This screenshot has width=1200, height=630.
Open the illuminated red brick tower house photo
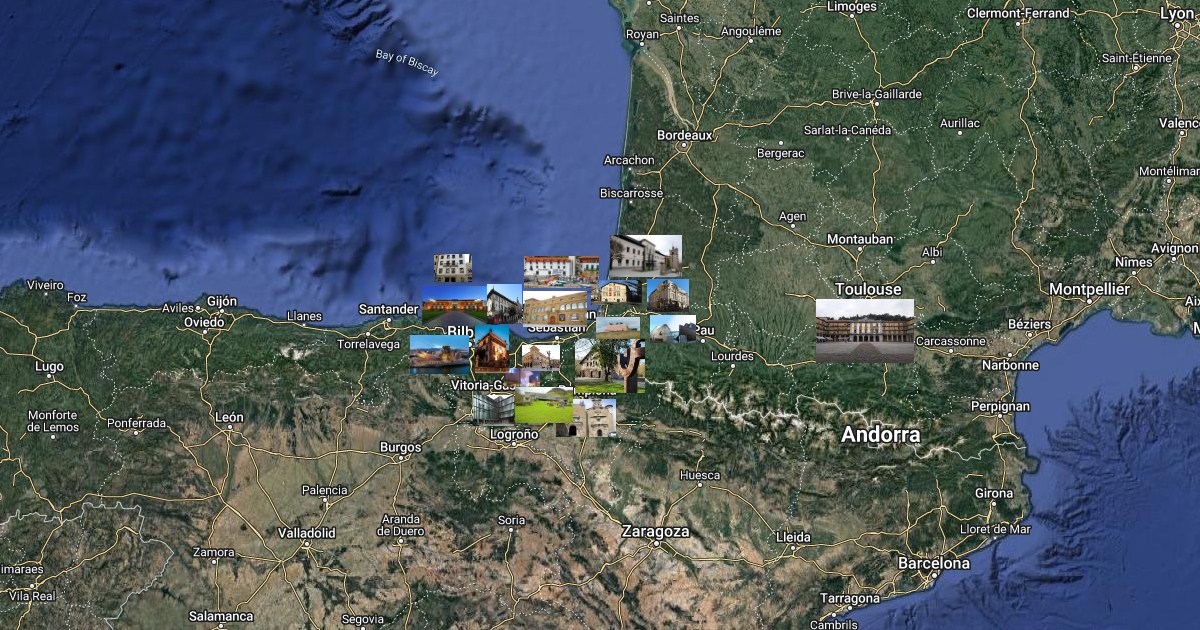491,349
